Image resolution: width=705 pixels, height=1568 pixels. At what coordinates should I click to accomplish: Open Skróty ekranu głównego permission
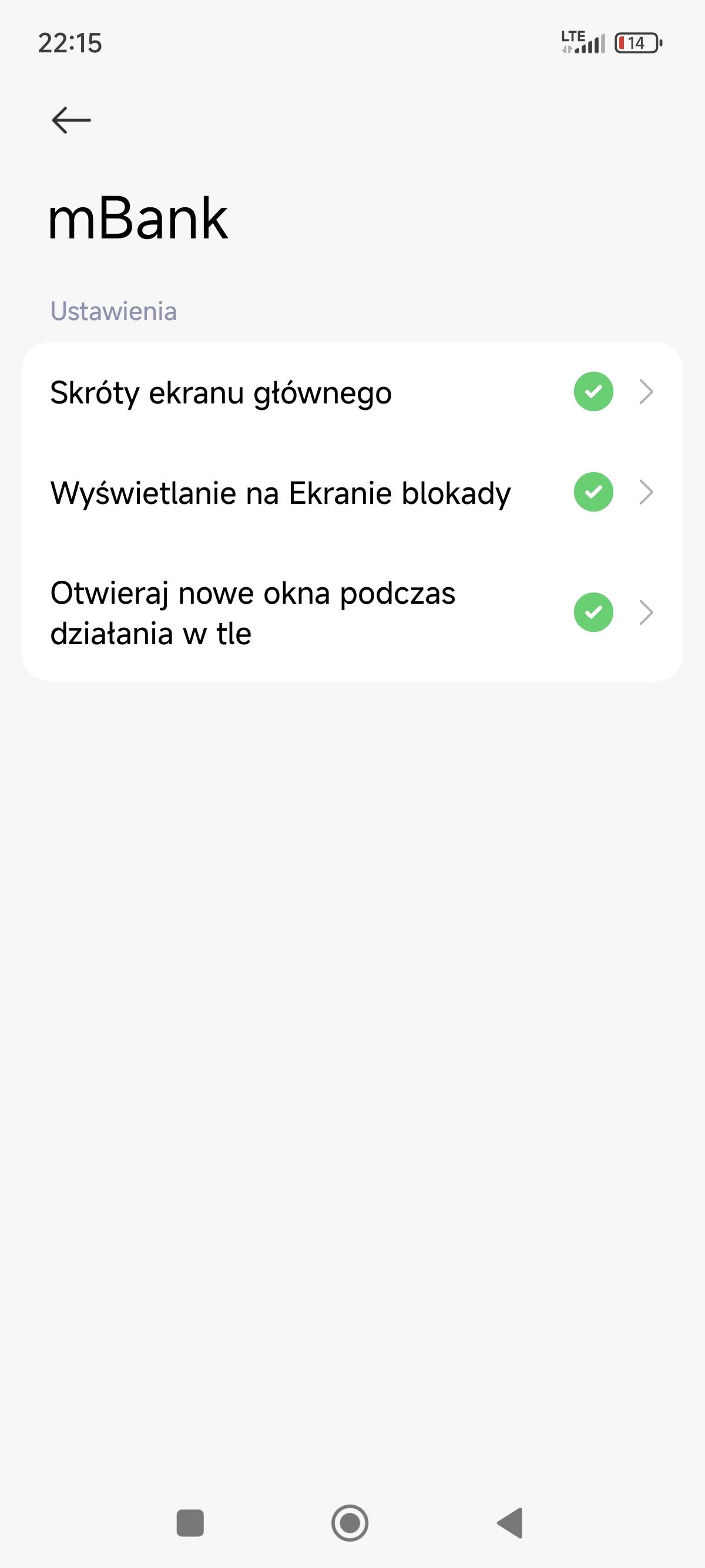pos(352,392)
